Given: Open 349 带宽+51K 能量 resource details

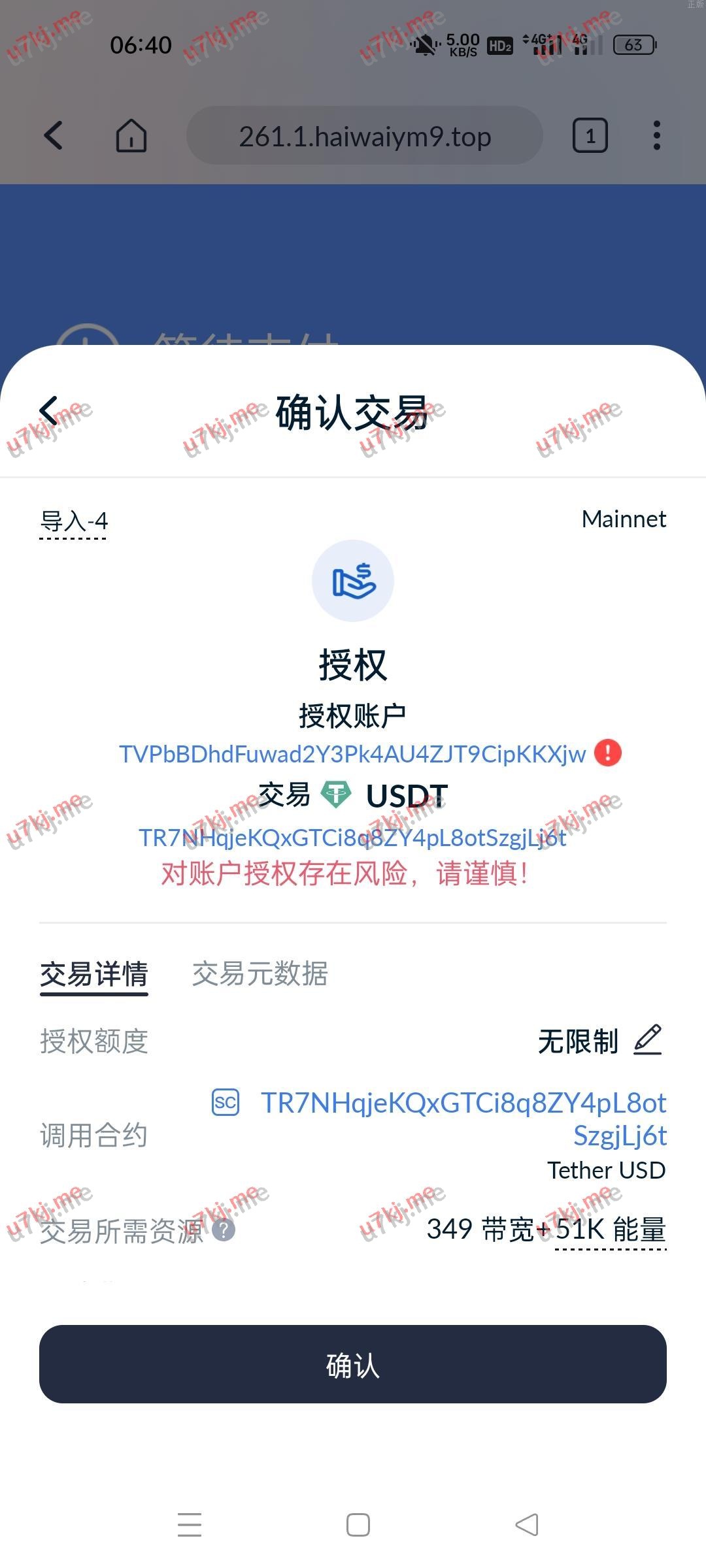Looking at the screenshot, I should point(546,1230).
